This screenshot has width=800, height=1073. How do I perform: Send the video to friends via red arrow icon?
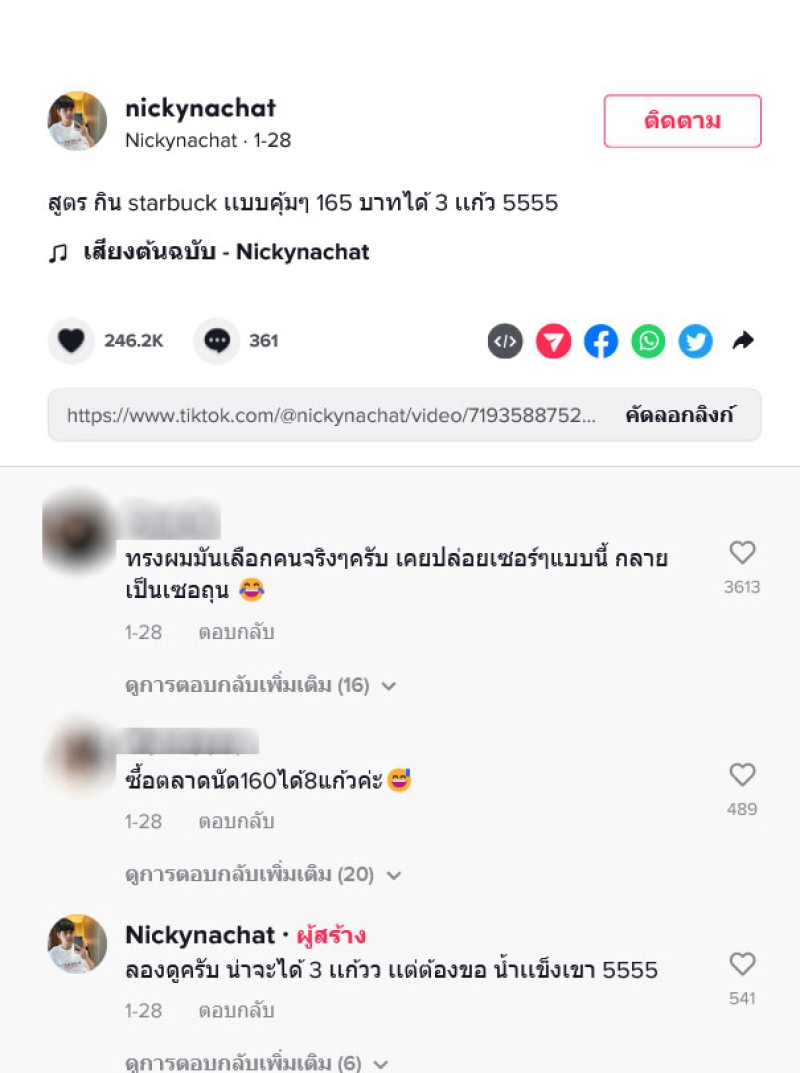(553, 341)
